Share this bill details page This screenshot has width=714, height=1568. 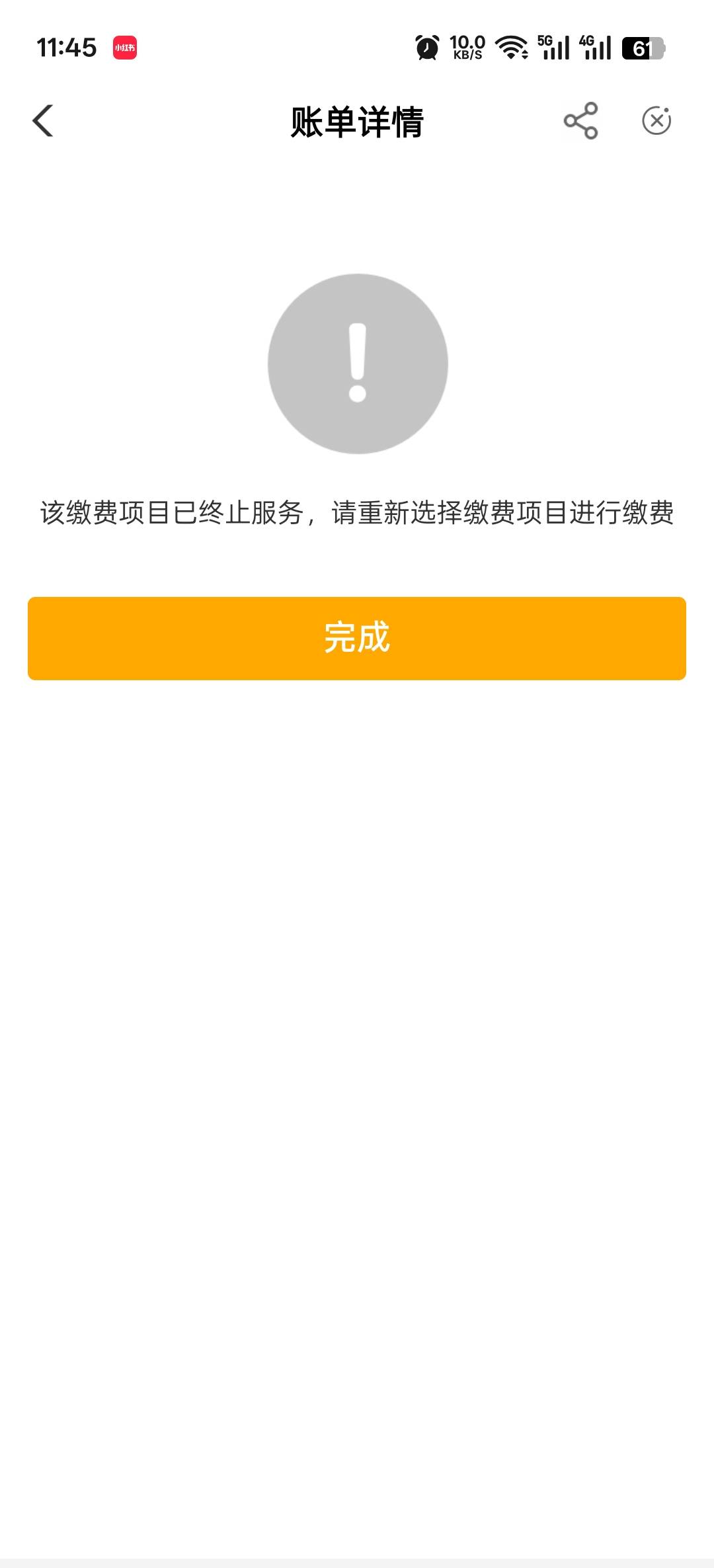tap(580, 121)
